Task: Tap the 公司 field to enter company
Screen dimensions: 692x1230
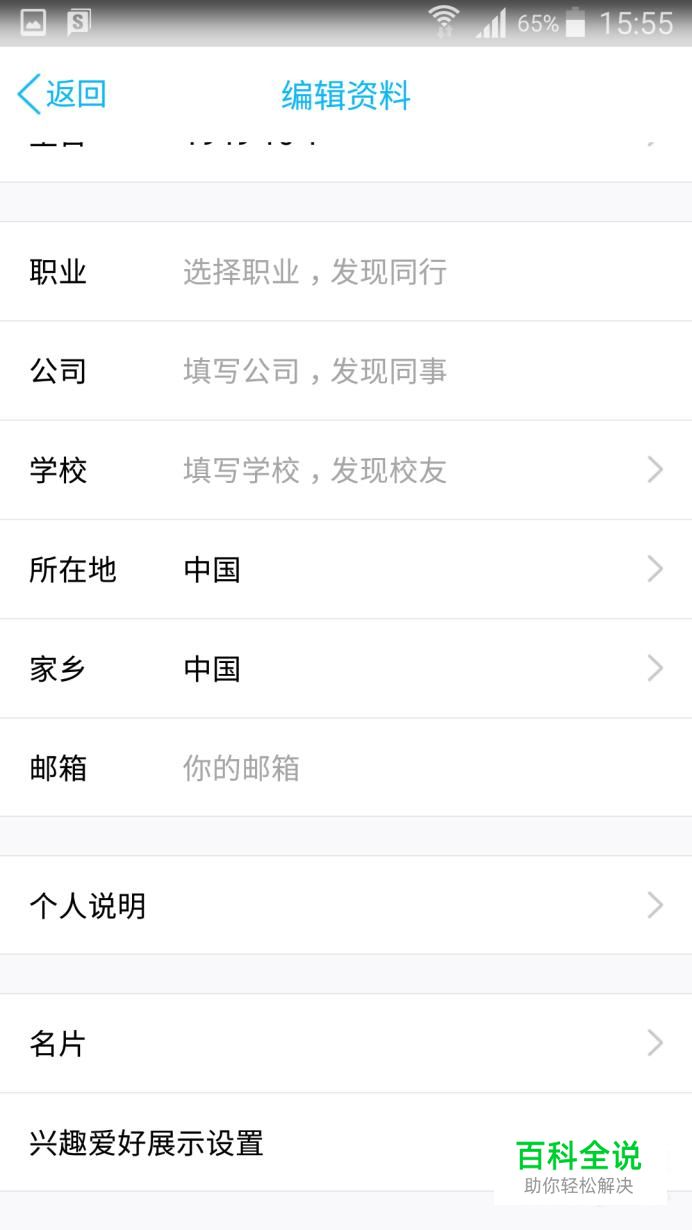Action: [346, 371]
